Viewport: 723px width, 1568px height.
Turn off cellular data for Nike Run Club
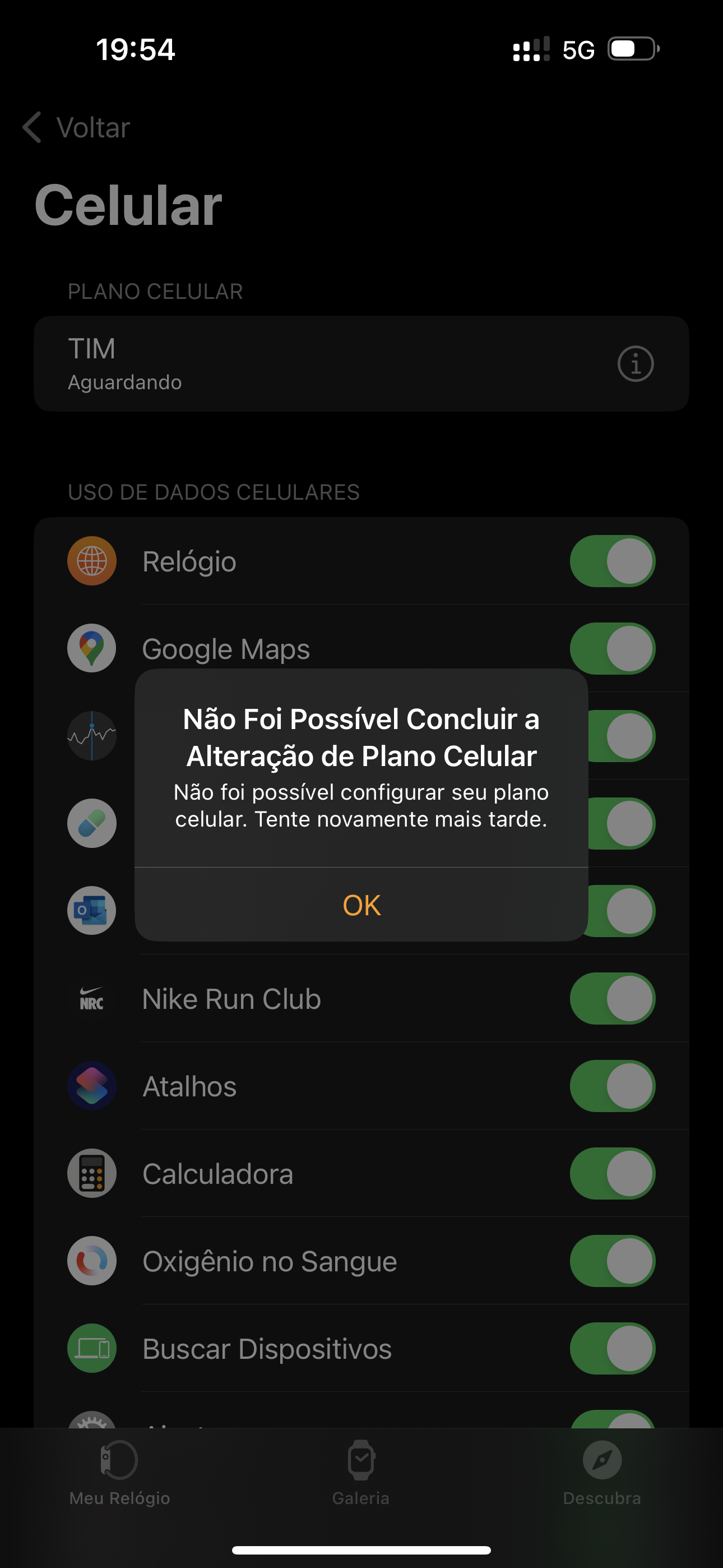[612, 998]
